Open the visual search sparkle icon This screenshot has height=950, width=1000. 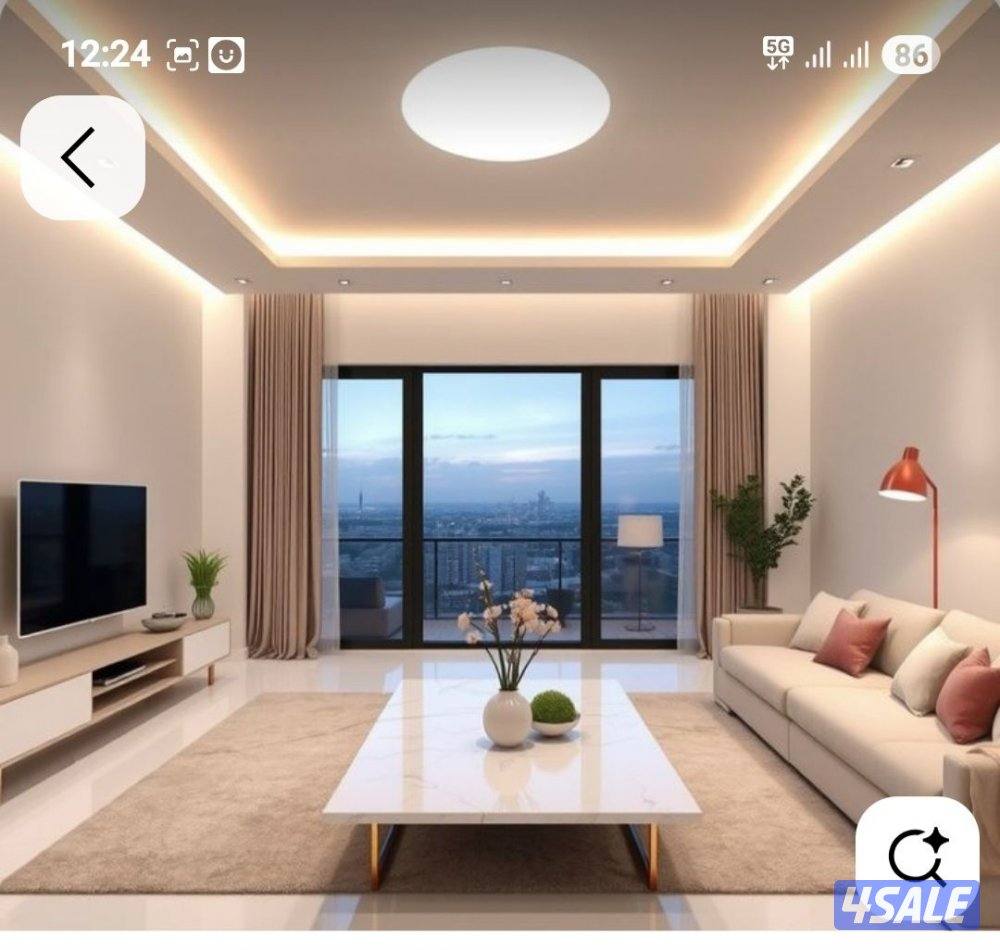pos(917,853)
